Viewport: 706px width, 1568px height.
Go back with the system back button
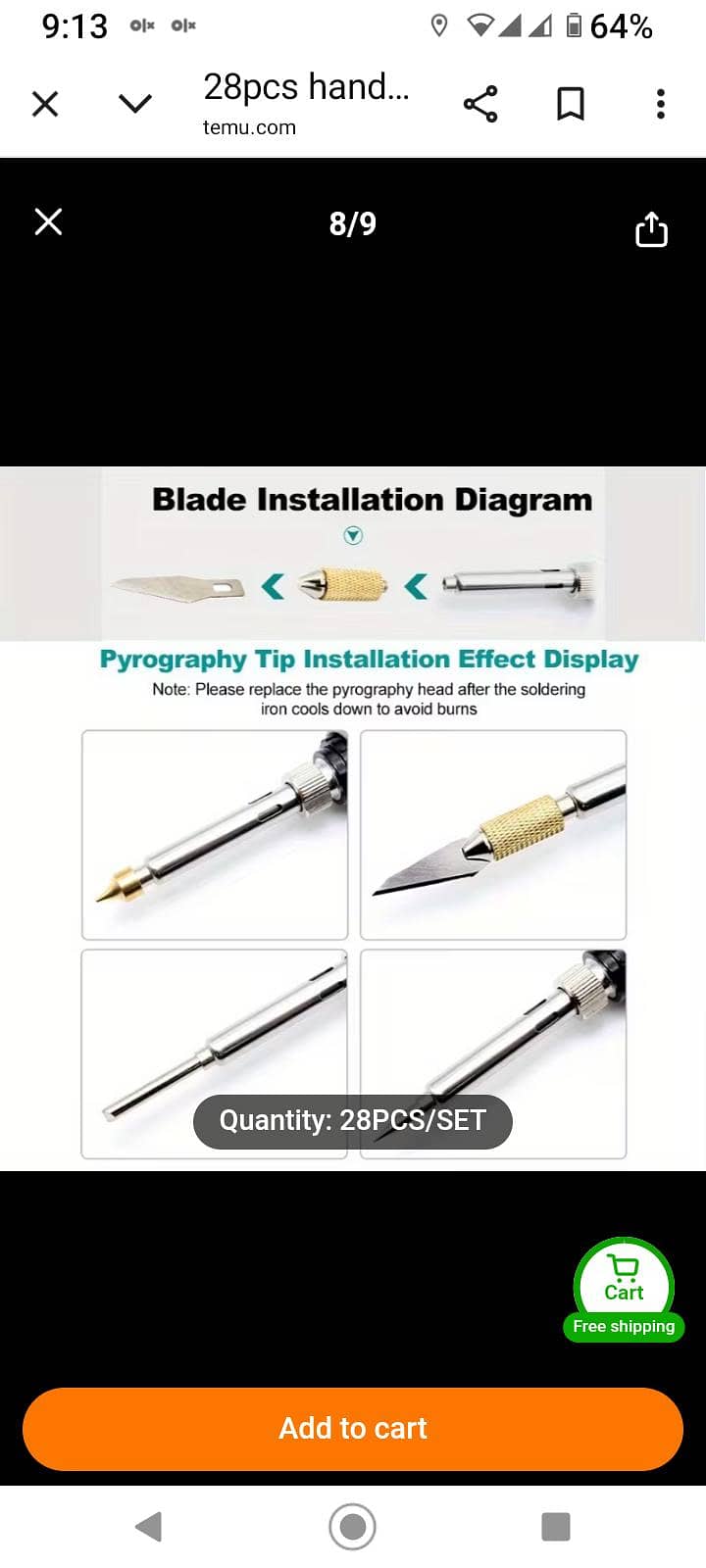tap(148, 1526)
